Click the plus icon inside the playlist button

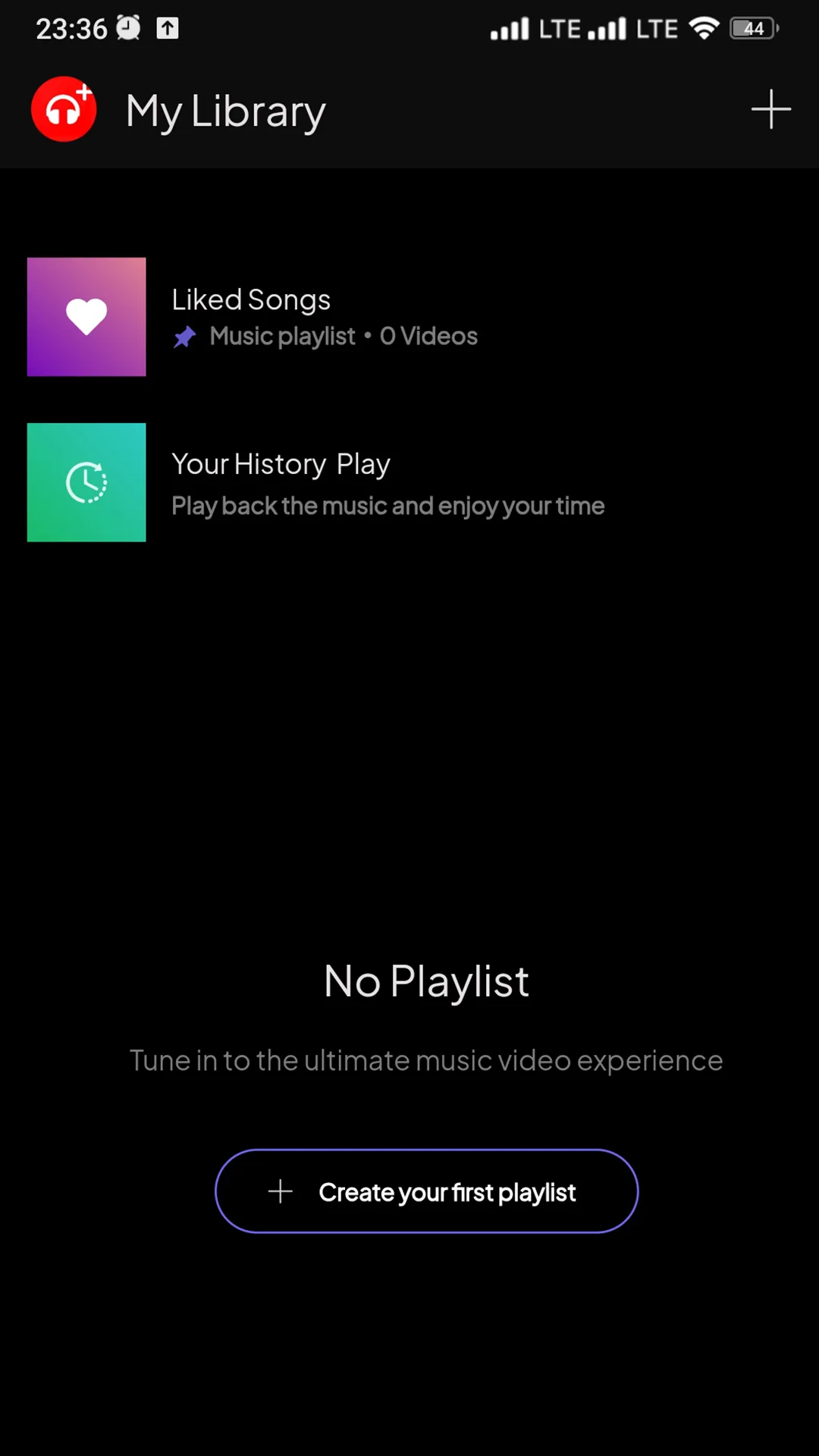click(x=281, y=1191)
